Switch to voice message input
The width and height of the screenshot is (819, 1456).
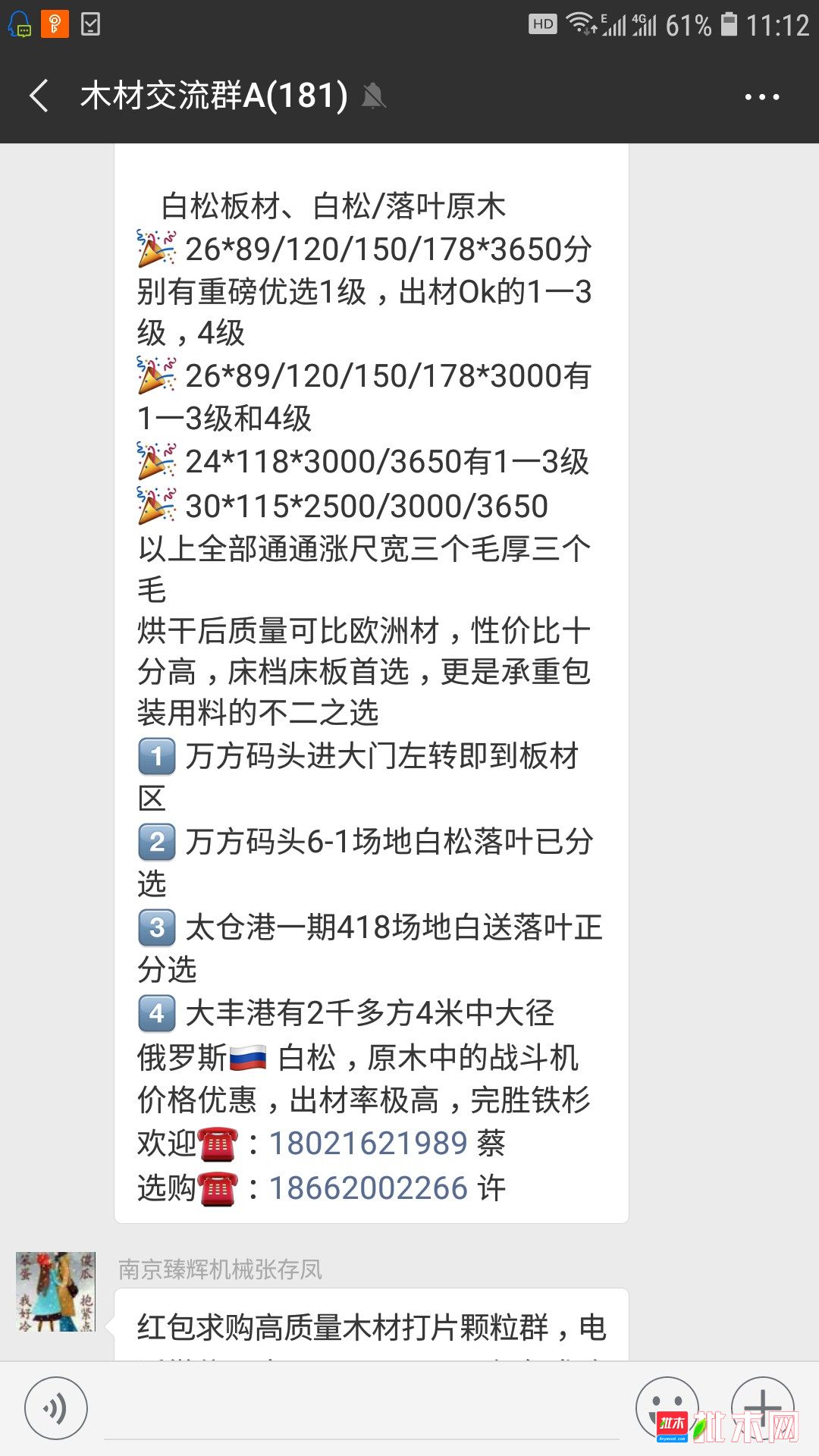point(56,1408)
